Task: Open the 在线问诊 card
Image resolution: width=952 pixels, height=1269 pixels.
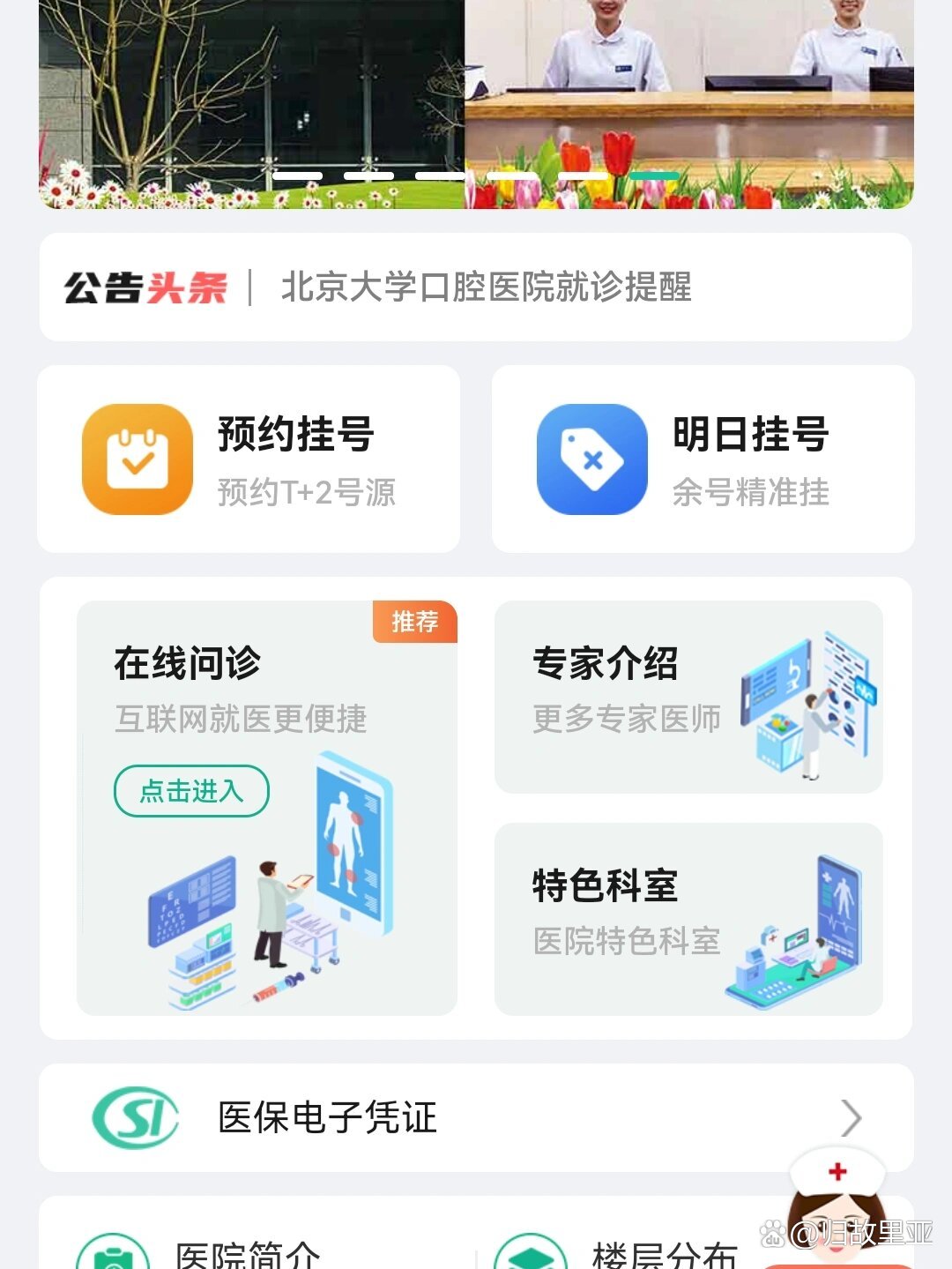Action: 264,802
